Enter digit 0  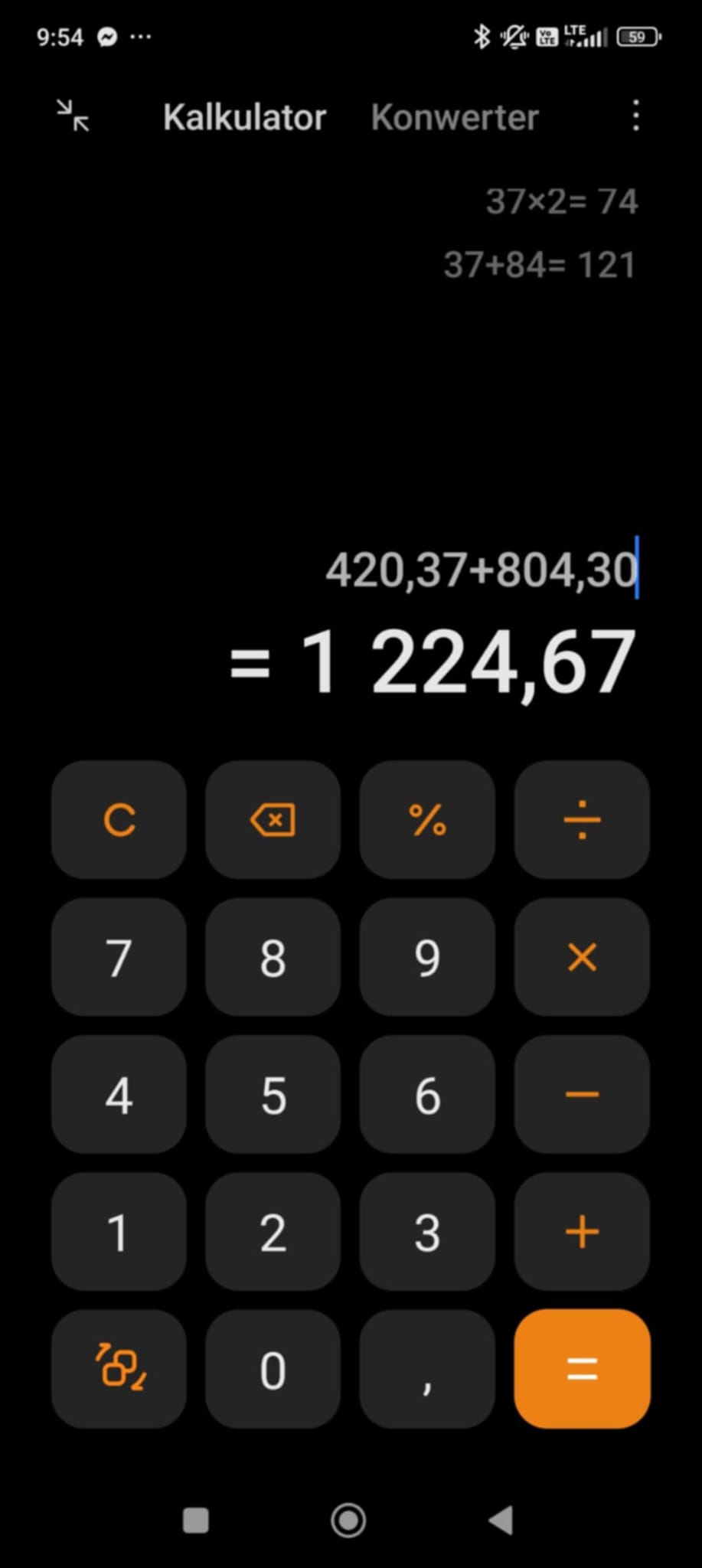[x=273, y=1369]
